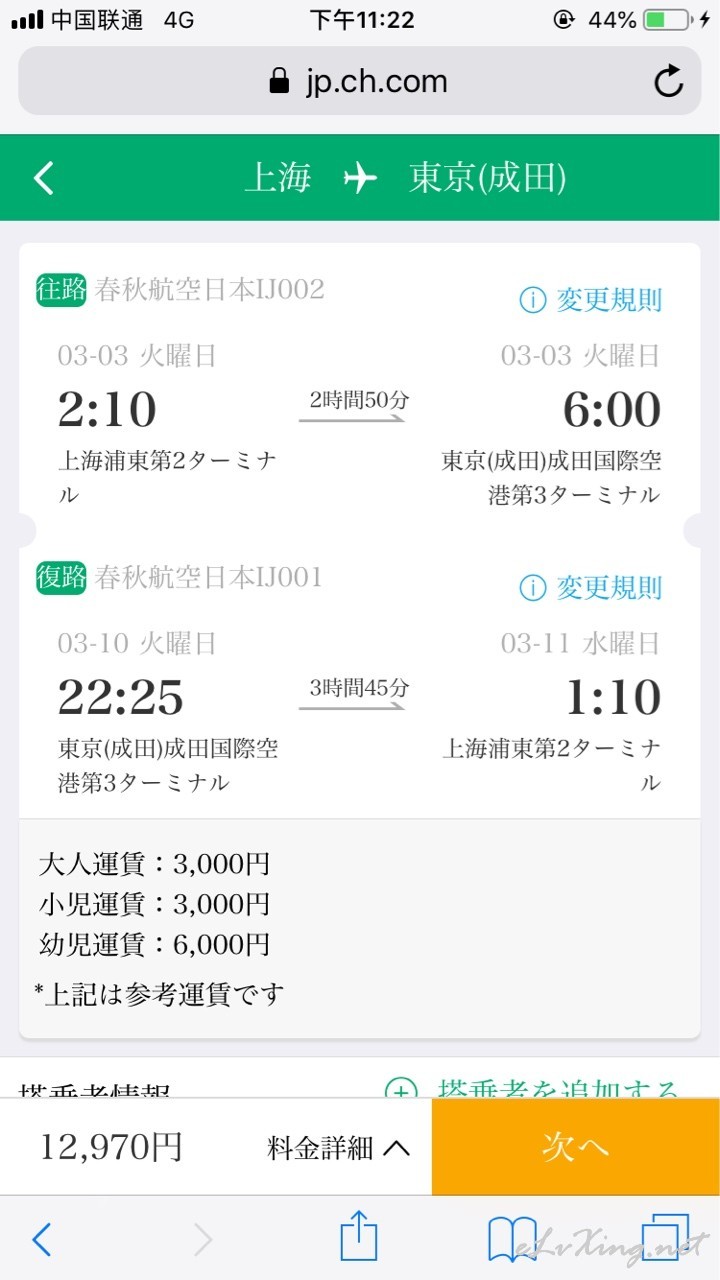Tap the jp.ch.com address bar
Screen dimensions: 720x1280
[360, 81]
